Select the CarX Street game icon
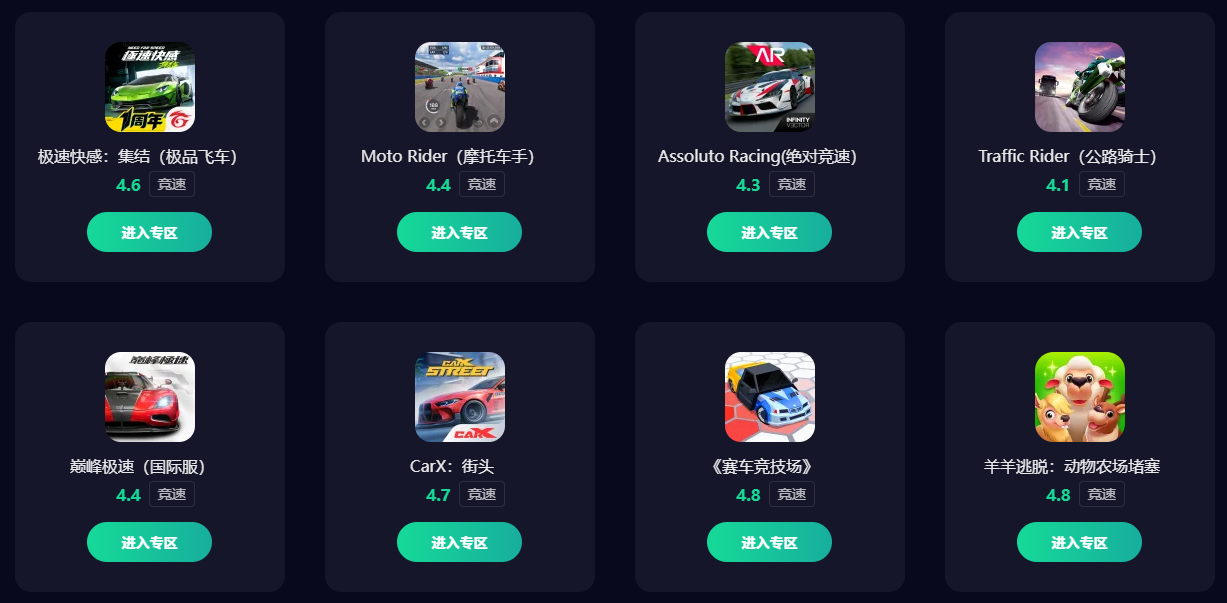The image size is (1227, 603). [460, 397]
